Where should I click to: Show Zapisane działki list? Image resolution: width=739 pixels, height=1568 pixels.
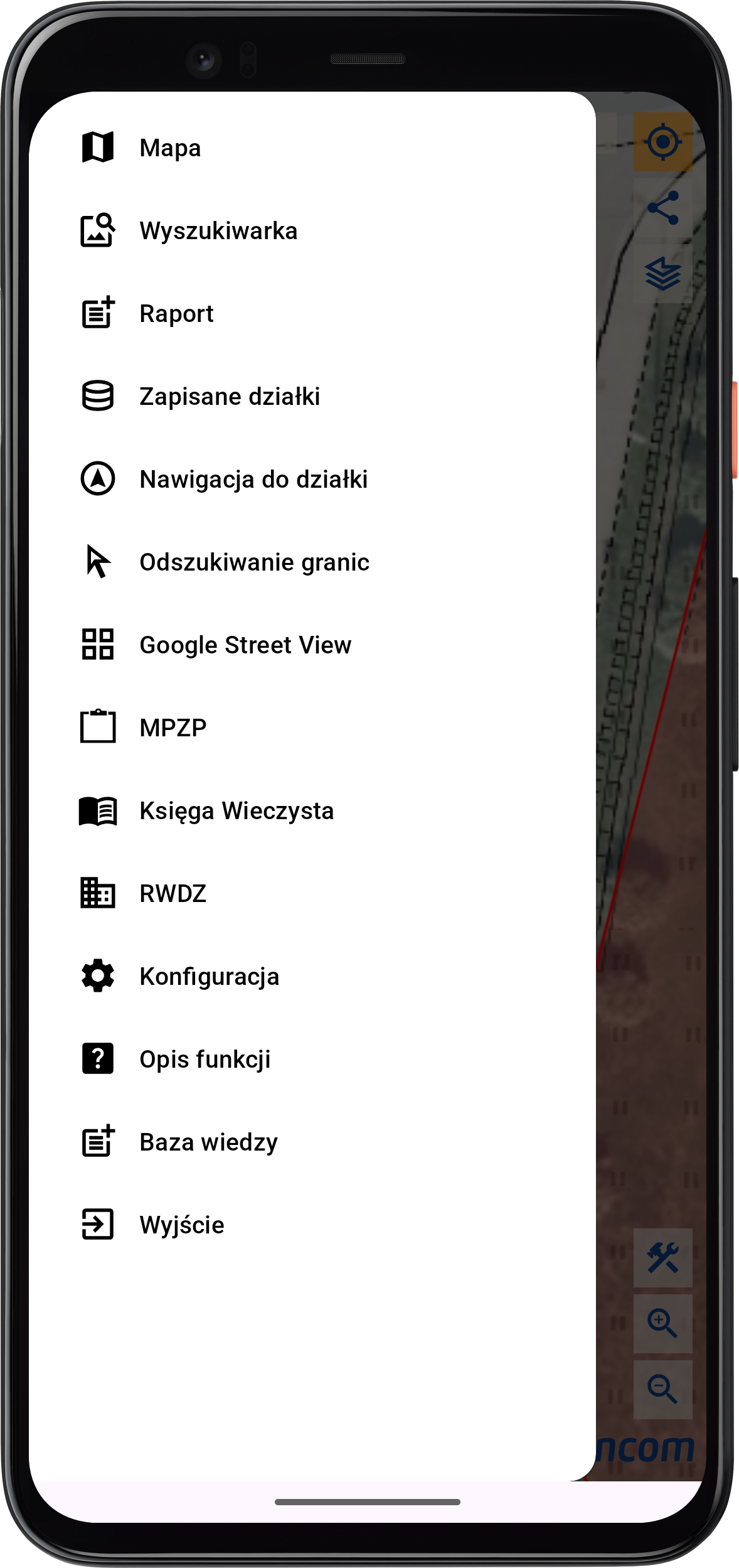coord(230,397)
